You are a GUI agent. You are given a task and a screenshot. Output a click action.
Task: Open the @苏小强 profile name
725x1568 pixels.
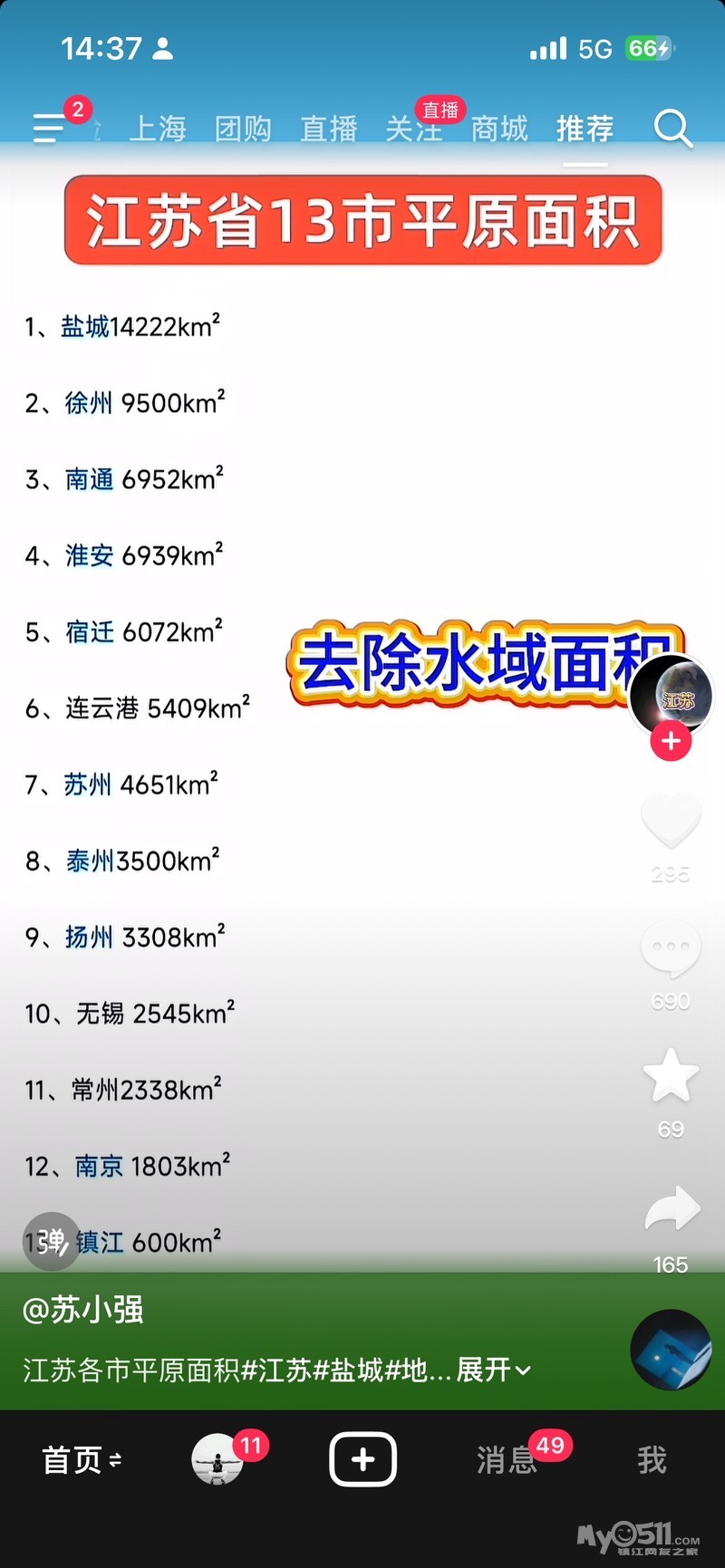tap(83, 1310)
